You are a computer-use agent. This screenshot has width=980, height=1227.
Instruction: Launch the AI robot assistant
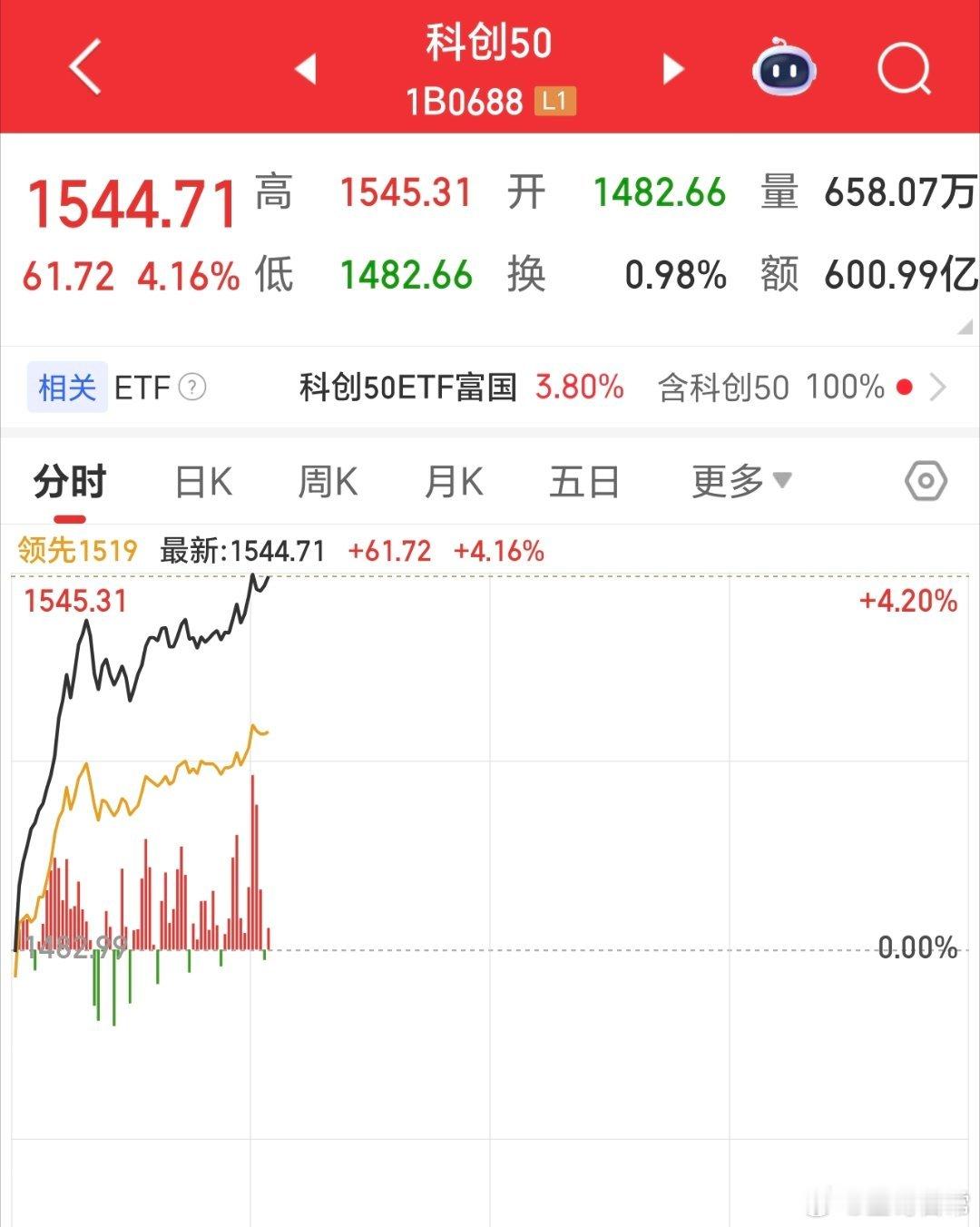click(782, 69)
